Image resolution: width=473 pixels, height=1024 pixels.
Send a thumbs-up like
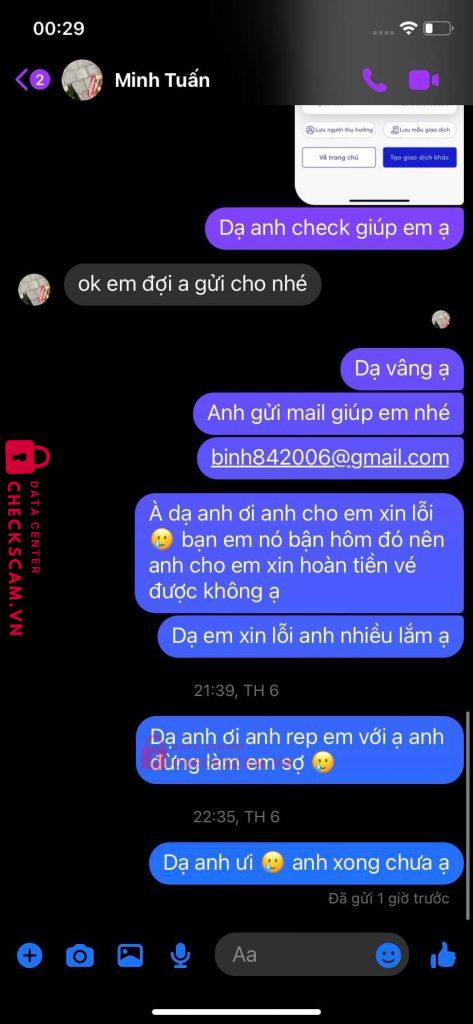(x=443, y=955)
